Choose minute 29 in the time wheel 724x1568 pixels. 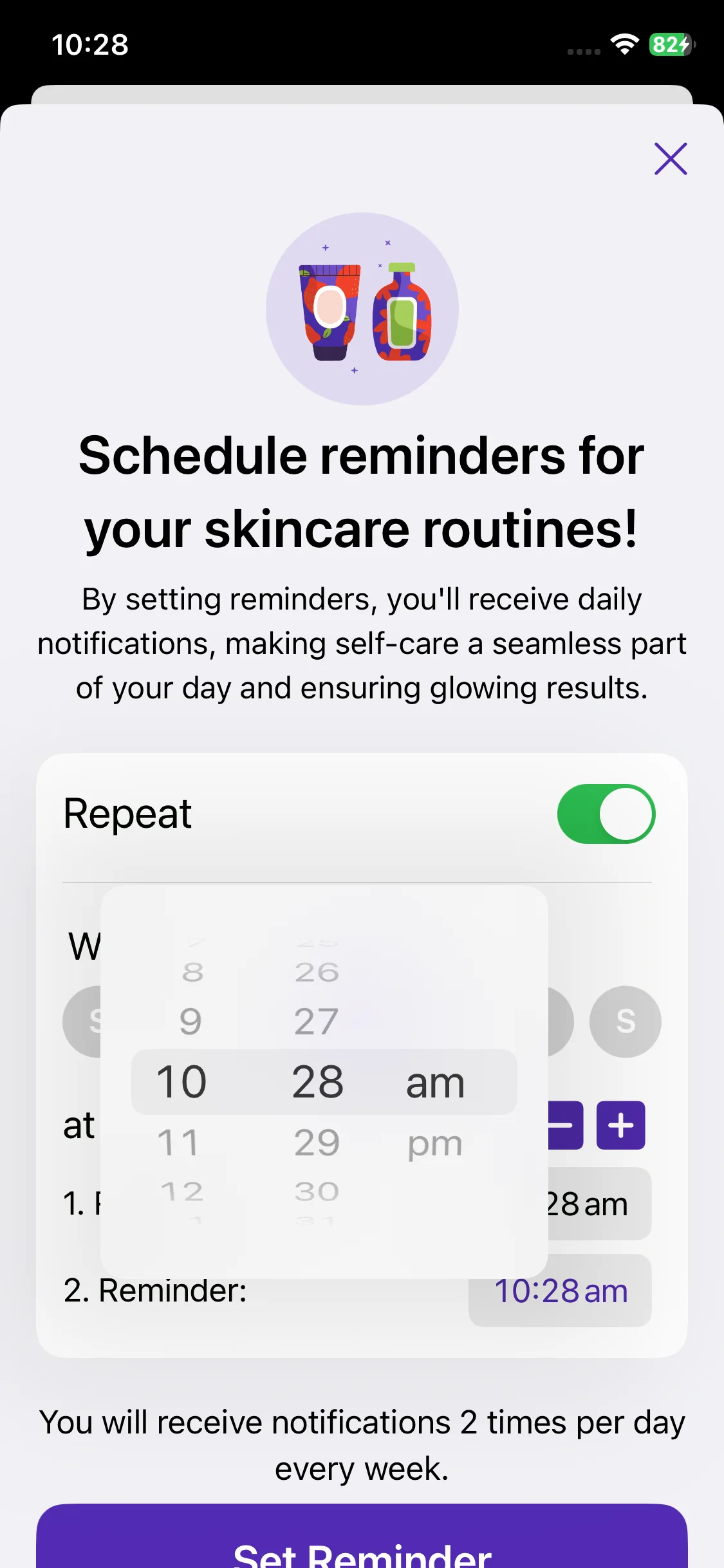pos(317,1143)
